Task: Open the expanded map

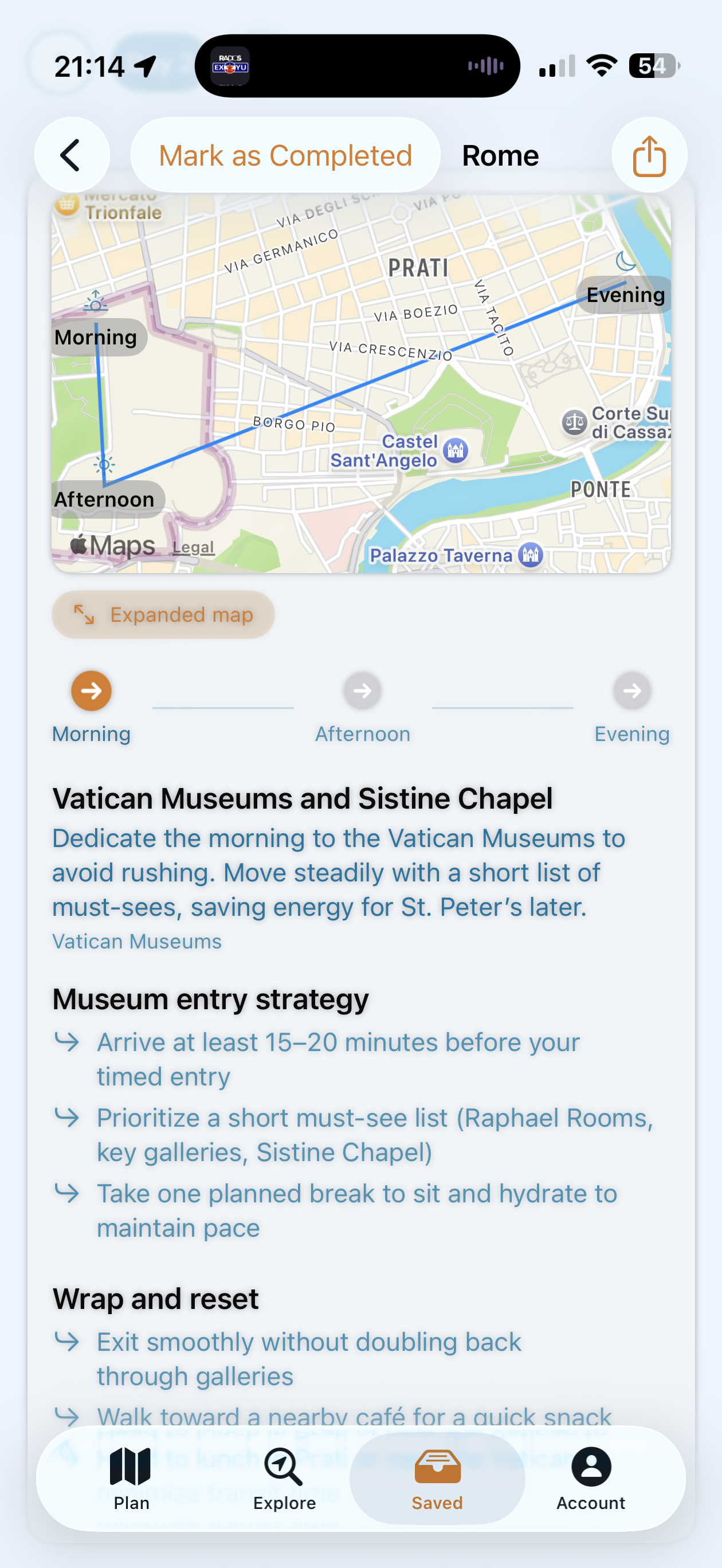Action: point(163,615)
